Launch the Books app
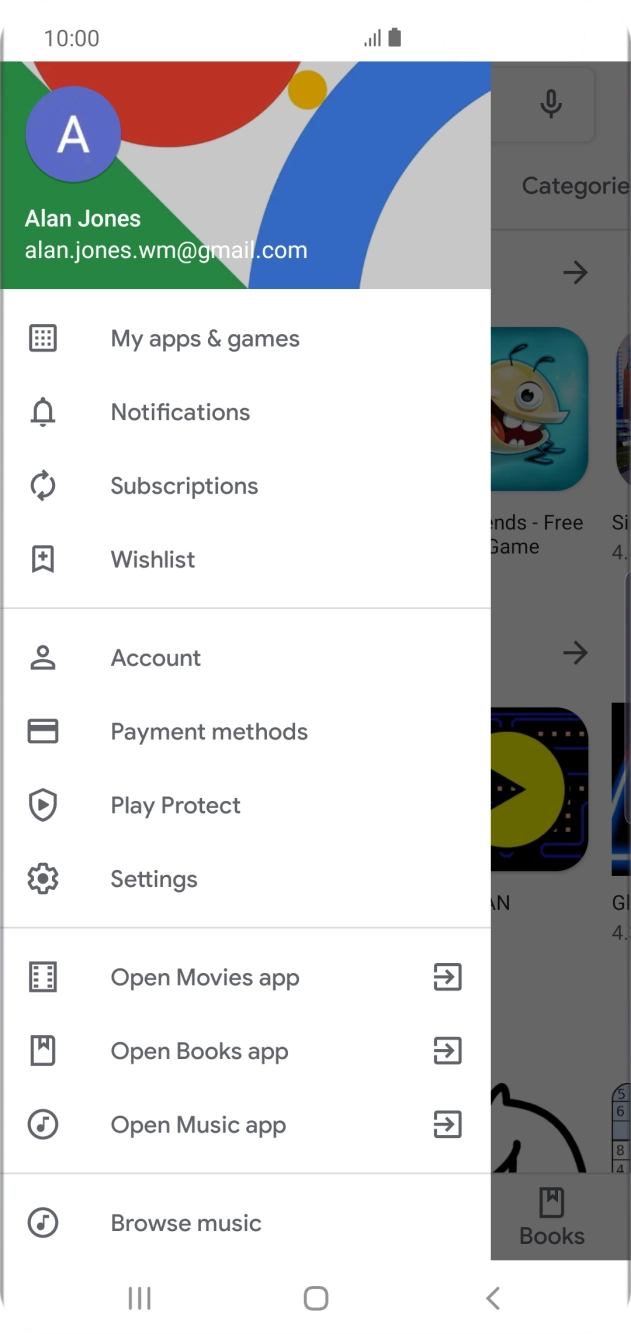Viewport: 631px width, 1334px height. pyautogui.click(x=199, y=1052)
